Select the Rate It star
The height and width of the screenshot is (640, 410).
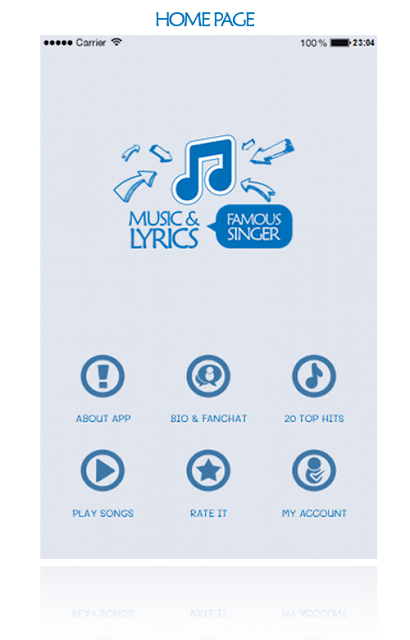point(208,471)
